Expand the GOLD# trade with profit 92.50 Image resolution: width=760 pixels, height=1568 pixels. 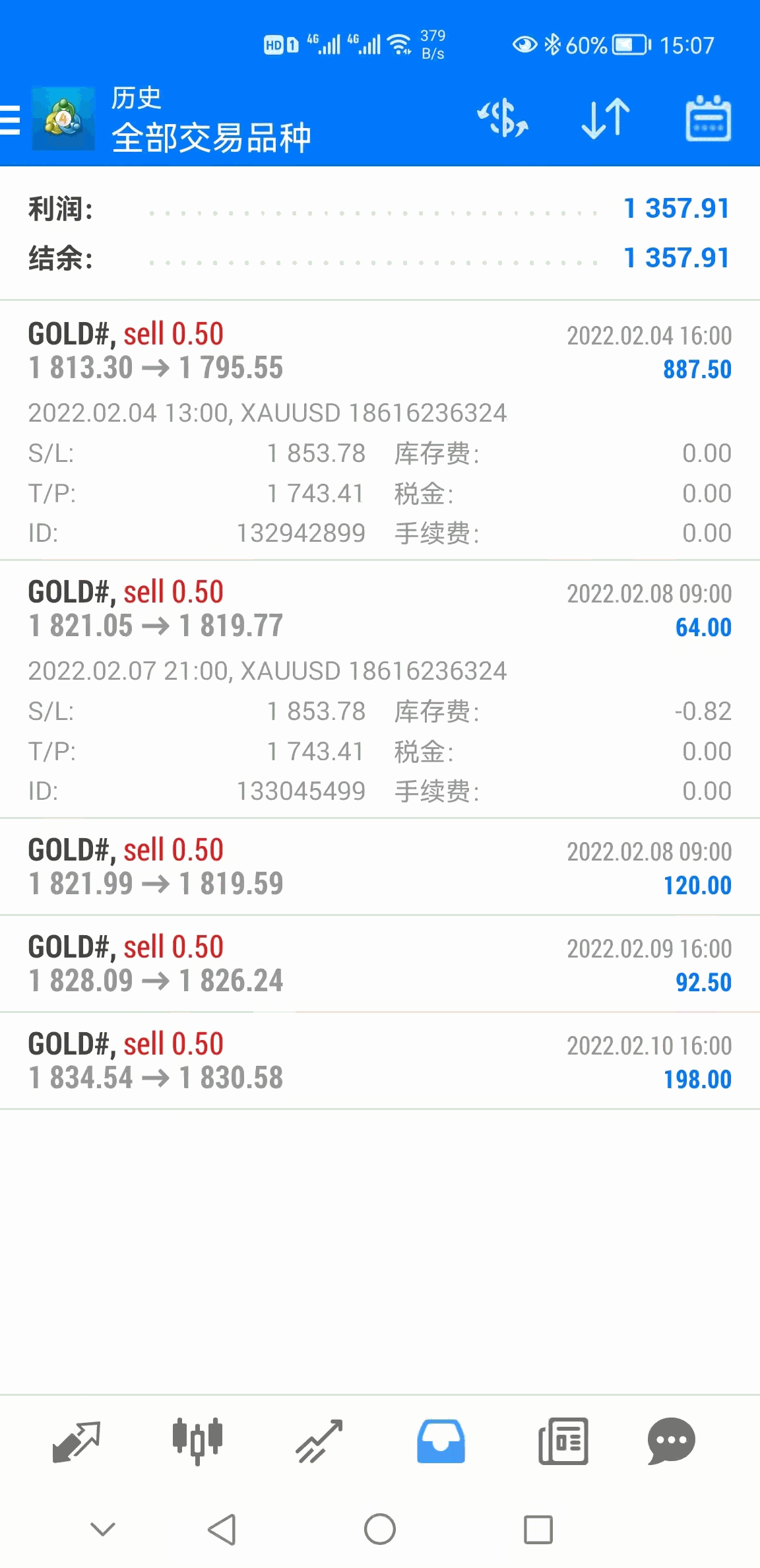click(379, 964)
